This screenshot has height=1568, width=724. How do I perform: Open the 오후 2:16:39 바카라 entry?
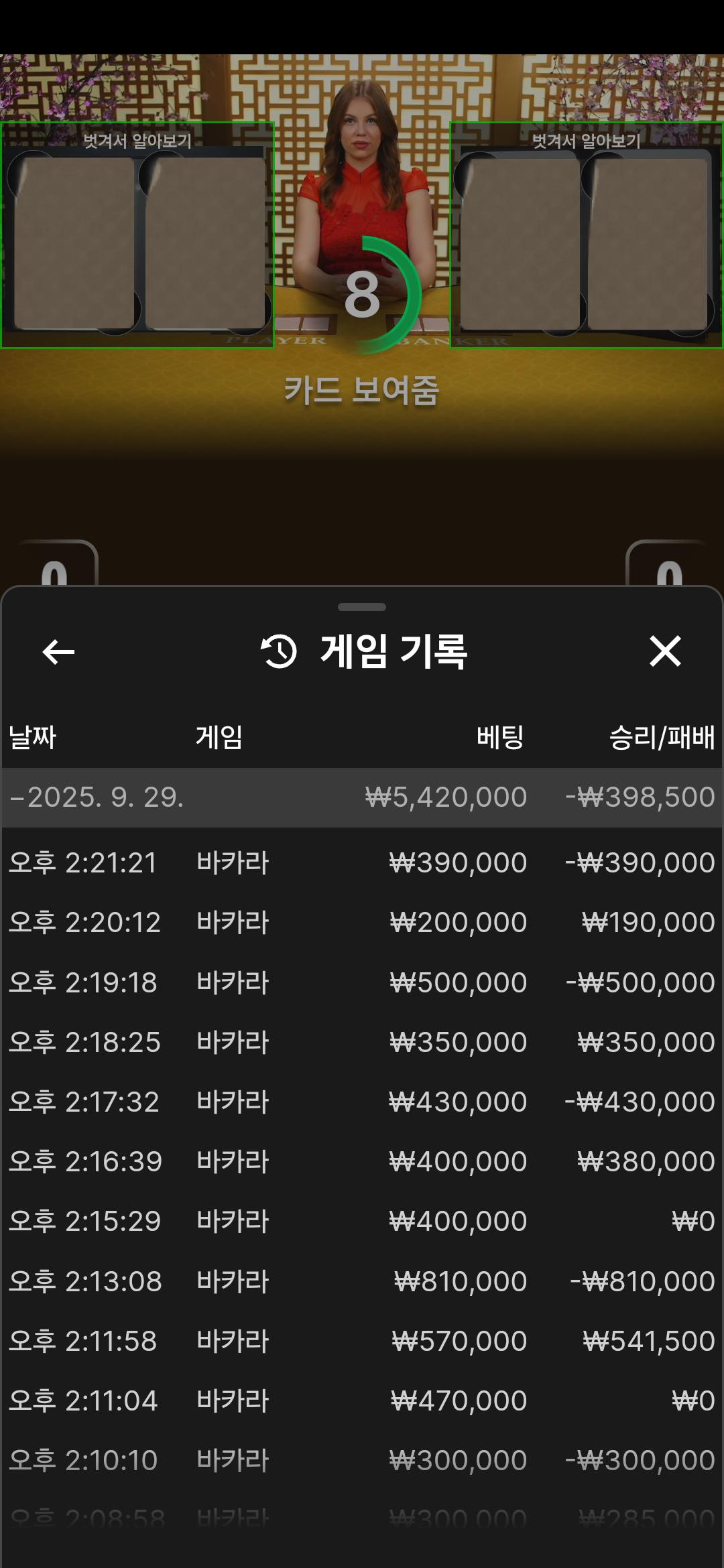pyautogui.click(x=362, y=1161)
